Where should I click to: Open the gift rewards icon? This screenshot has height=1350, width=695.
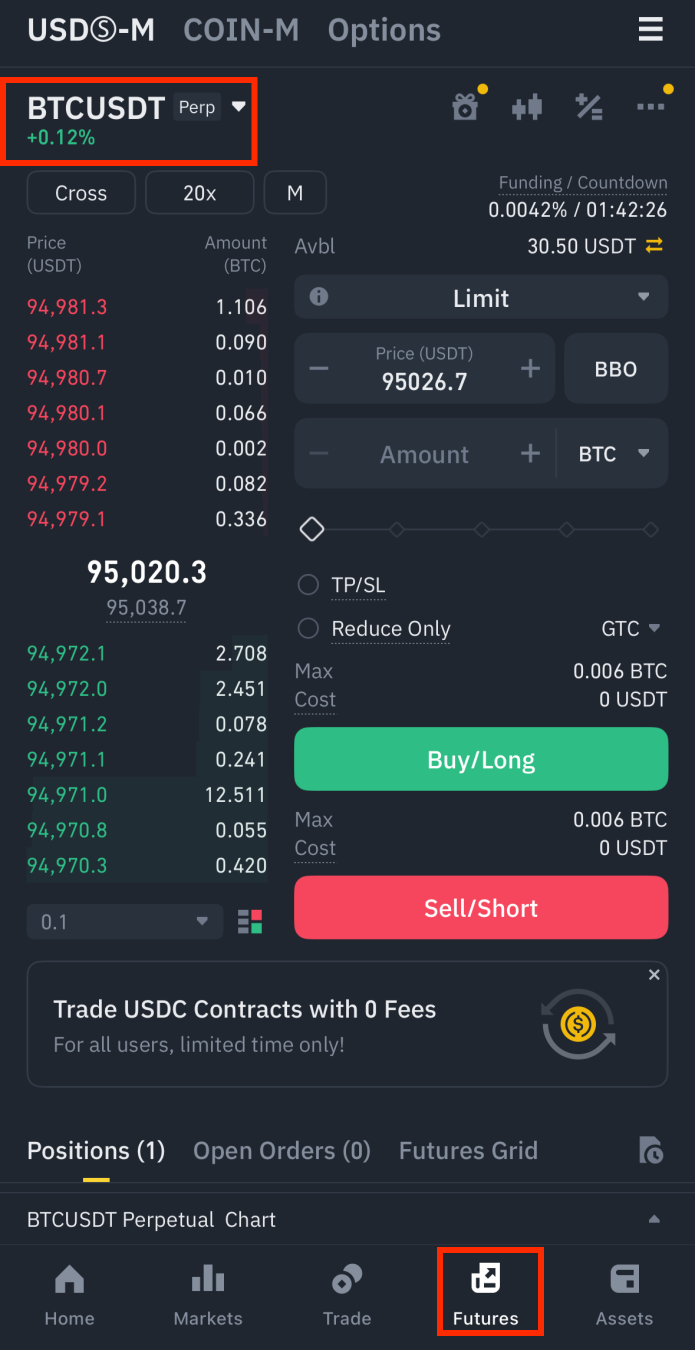[x=466, y=107]
